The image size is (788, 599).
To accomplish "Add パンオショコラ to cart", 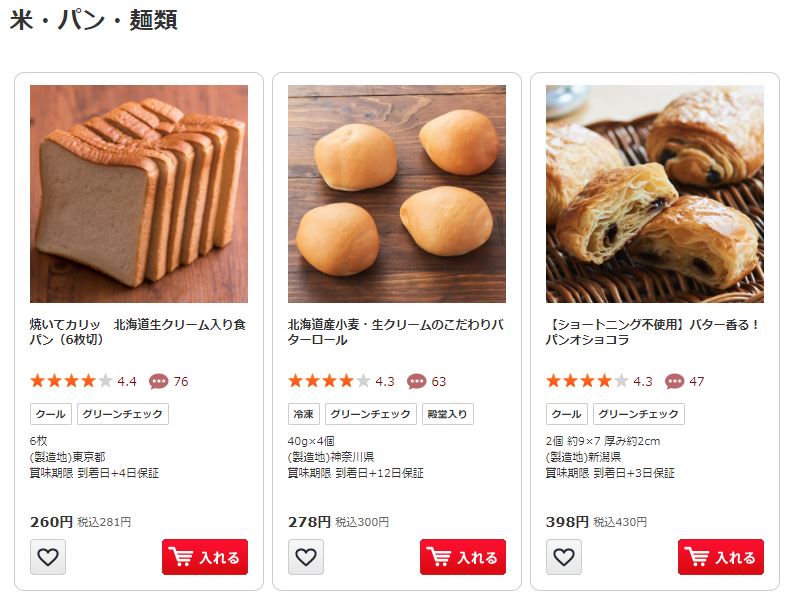I will coord(721,557).
